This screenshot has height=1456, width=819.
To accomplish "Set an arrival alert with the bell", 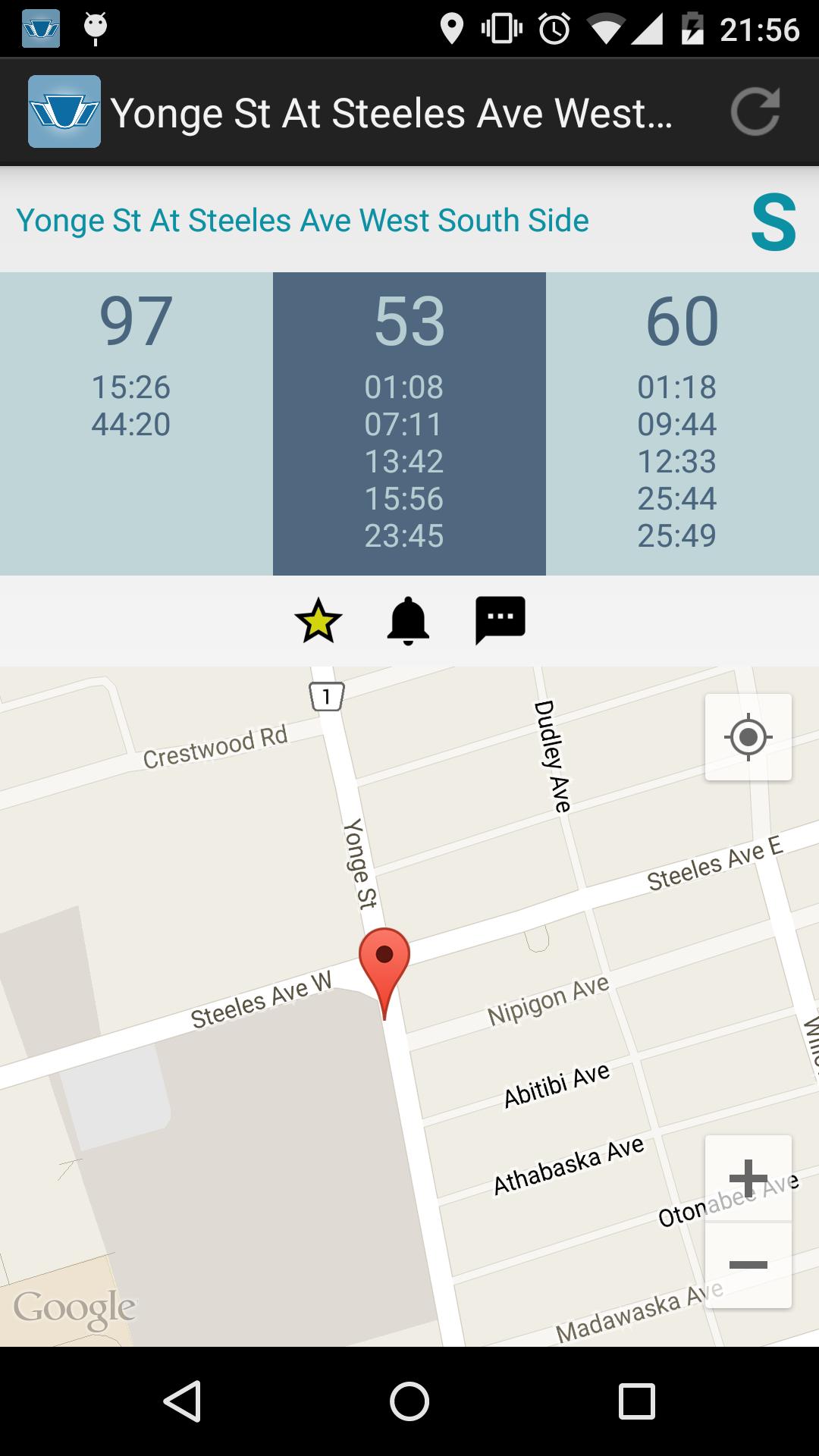I will tap(409, 620).
